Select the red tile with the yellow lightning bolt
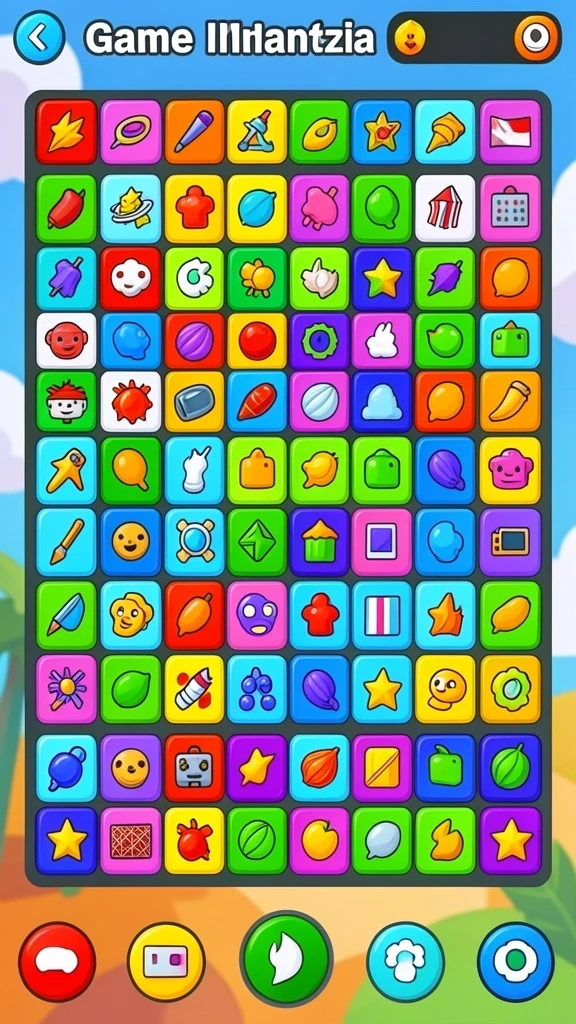The width and height of the screenshot is (576, 1024). (66, 131)
